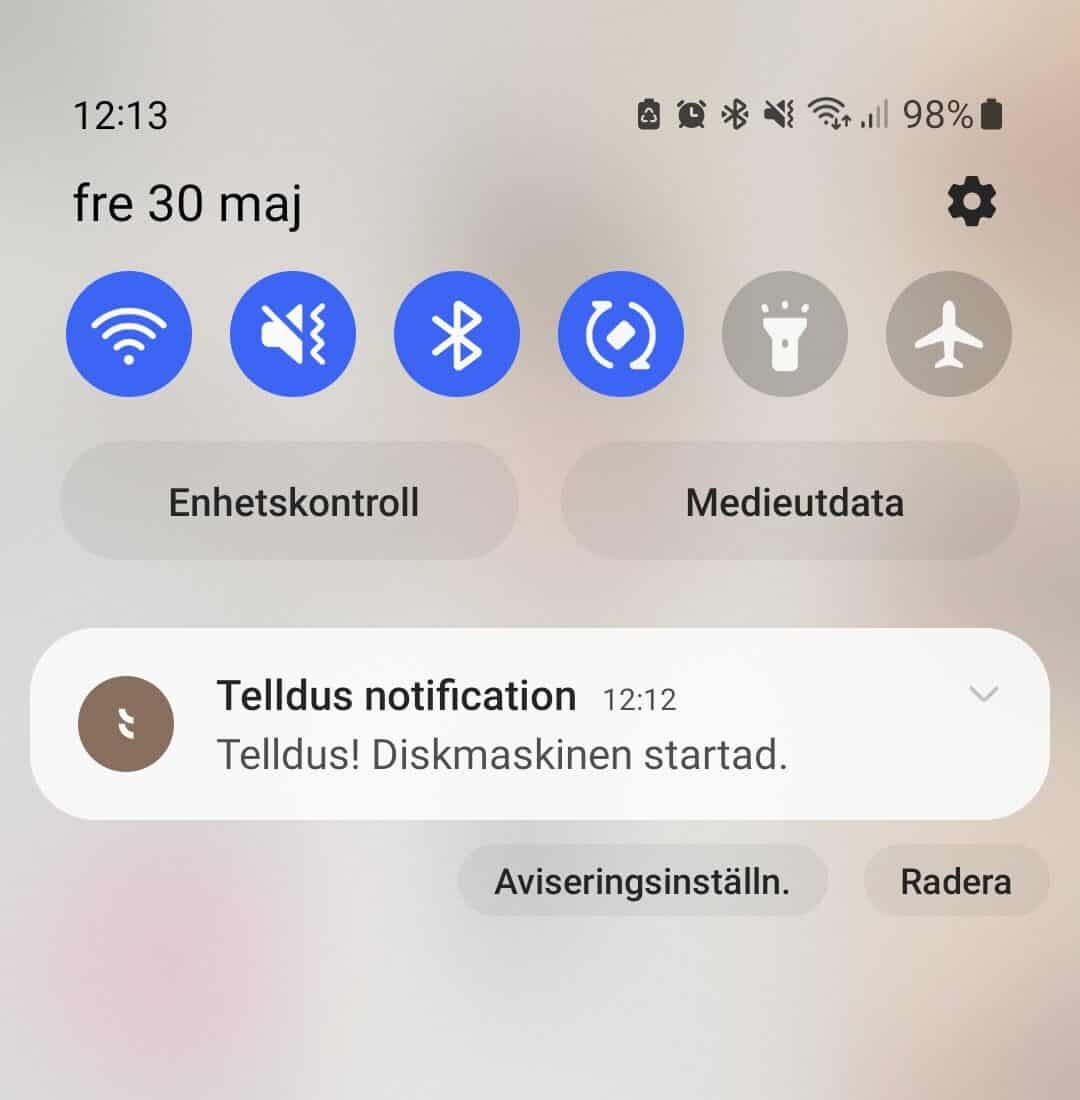Toggle the auto-rotate quick setting
Viewport: 1080px width, 1100px height.
[x=621, y=334]
